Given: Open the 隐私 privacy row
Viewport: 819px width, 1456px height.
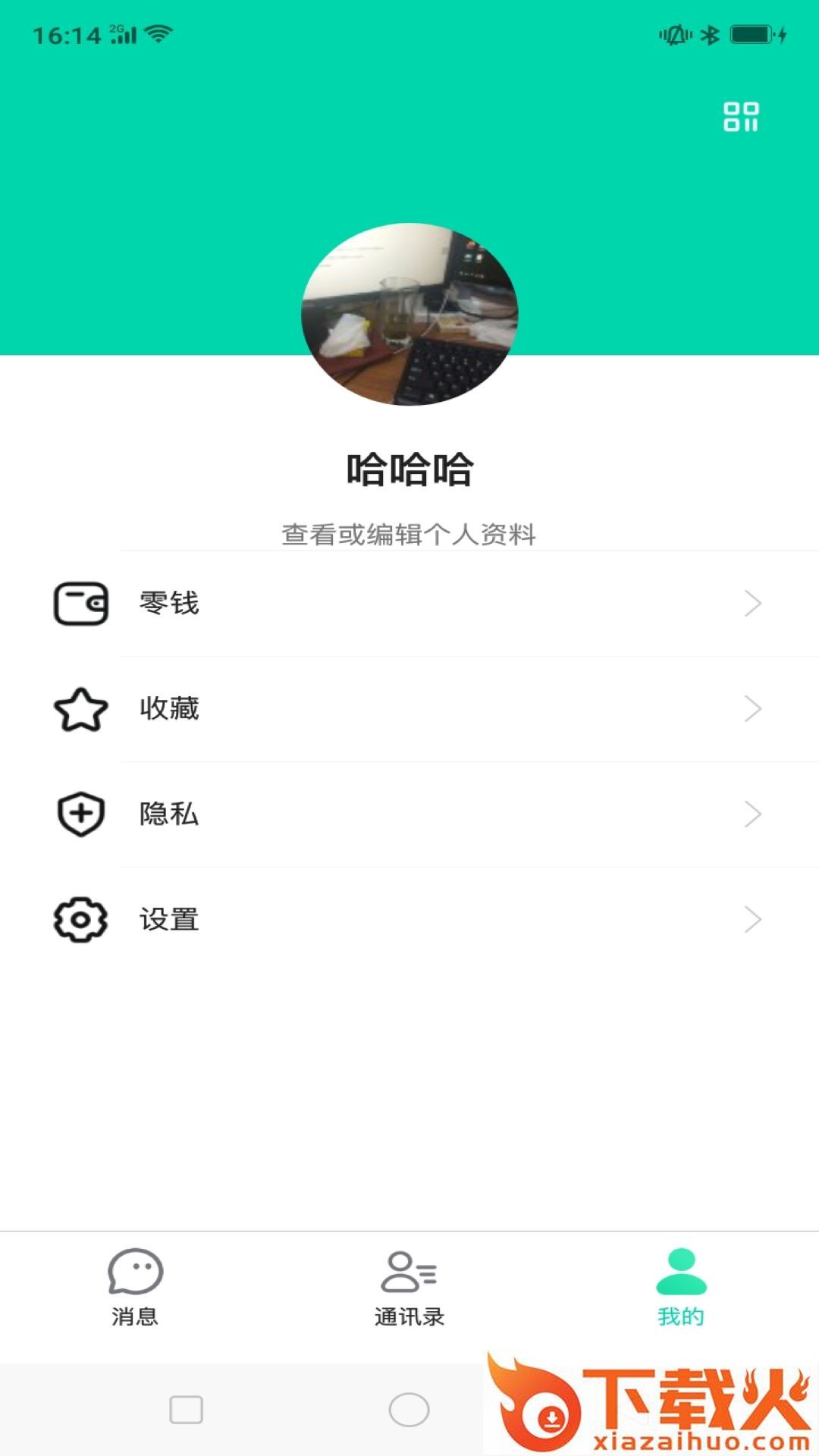Looking at the screenshot, I should tap(409, 814).
